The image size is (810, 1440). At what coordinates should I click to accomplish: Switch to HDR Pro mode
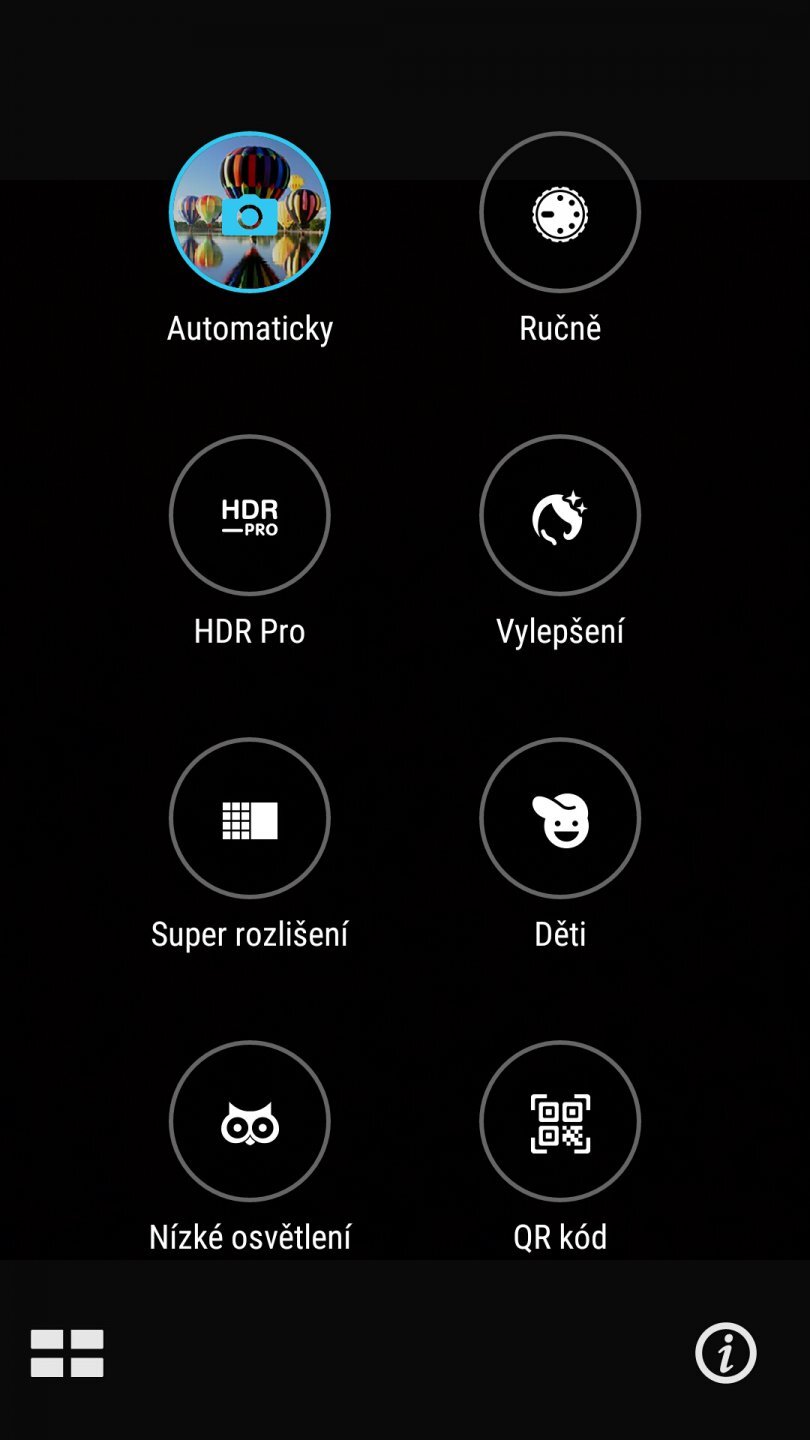pyautogui.click(x=249, y=515)
